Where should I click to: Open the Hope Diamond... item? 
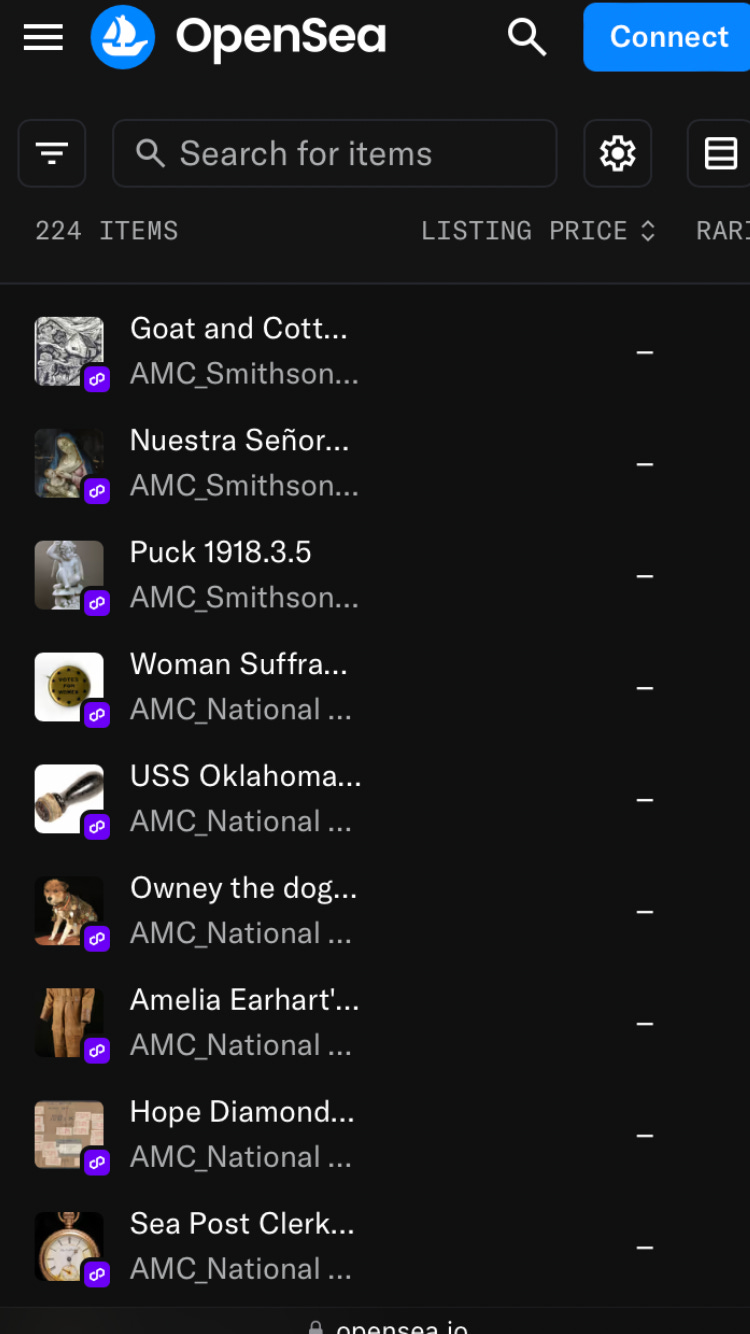point(242,1113)
